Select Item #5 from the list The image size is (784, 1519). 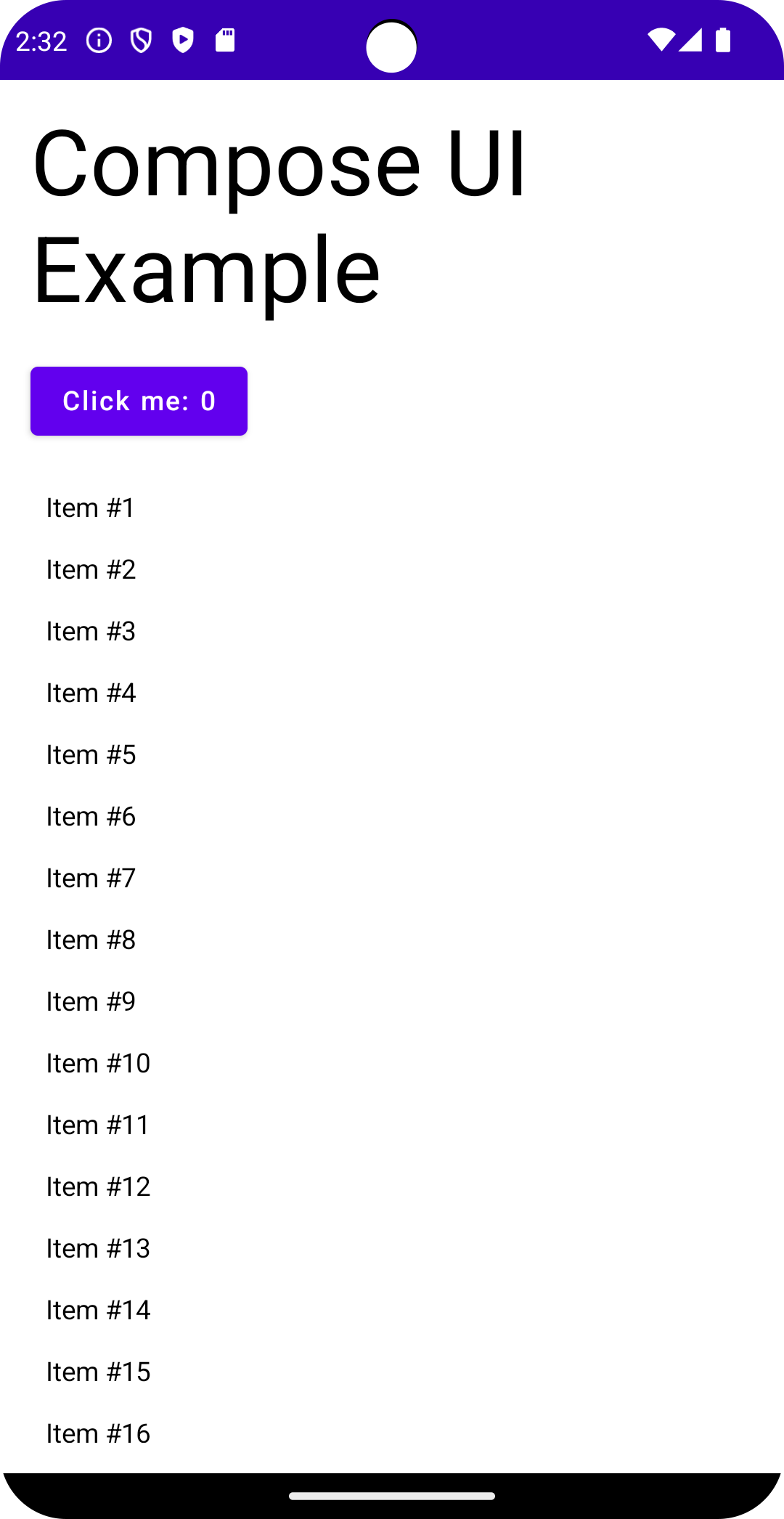(x=89, y=754)
